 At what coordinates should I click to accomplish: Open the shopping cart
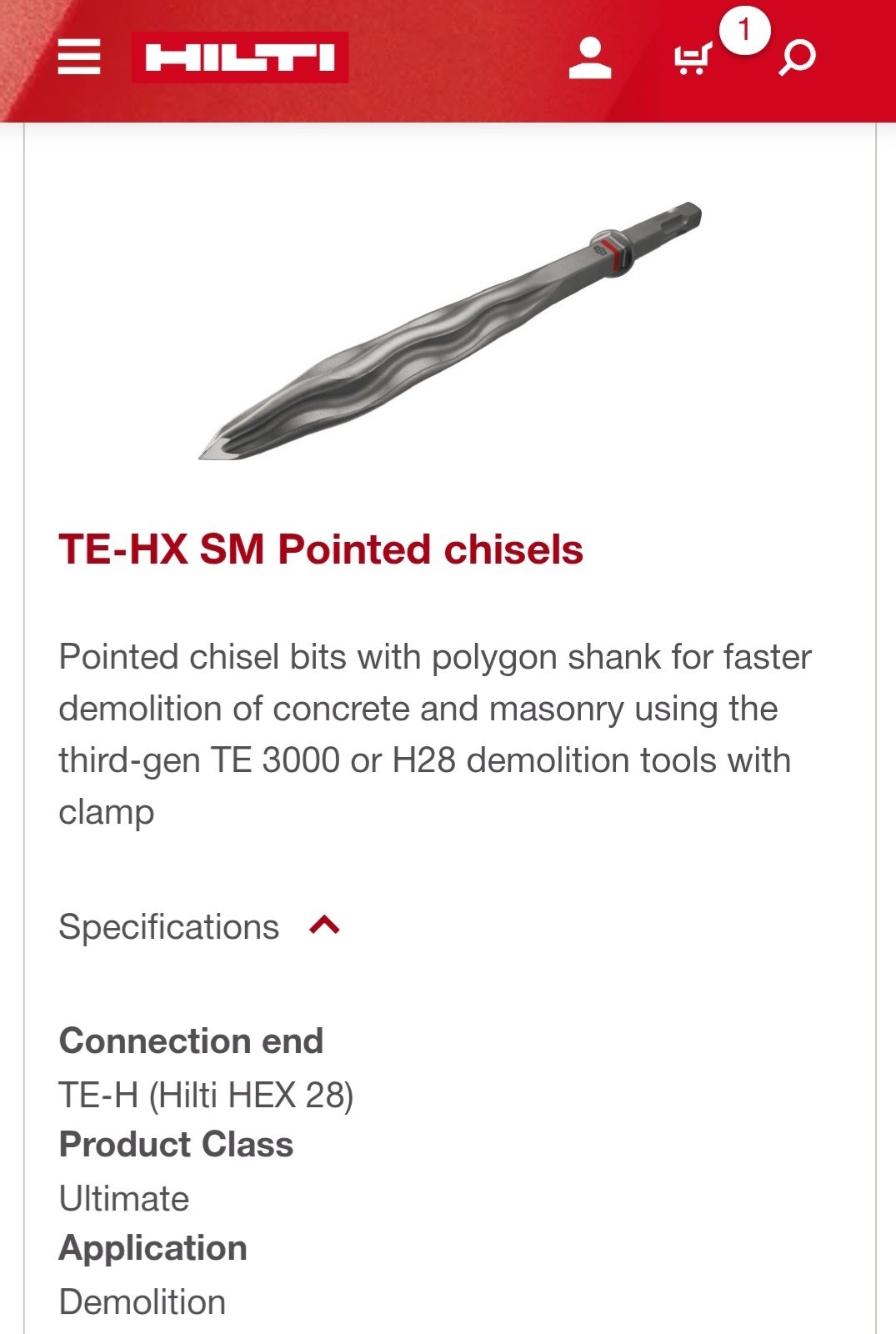point(692,58)
